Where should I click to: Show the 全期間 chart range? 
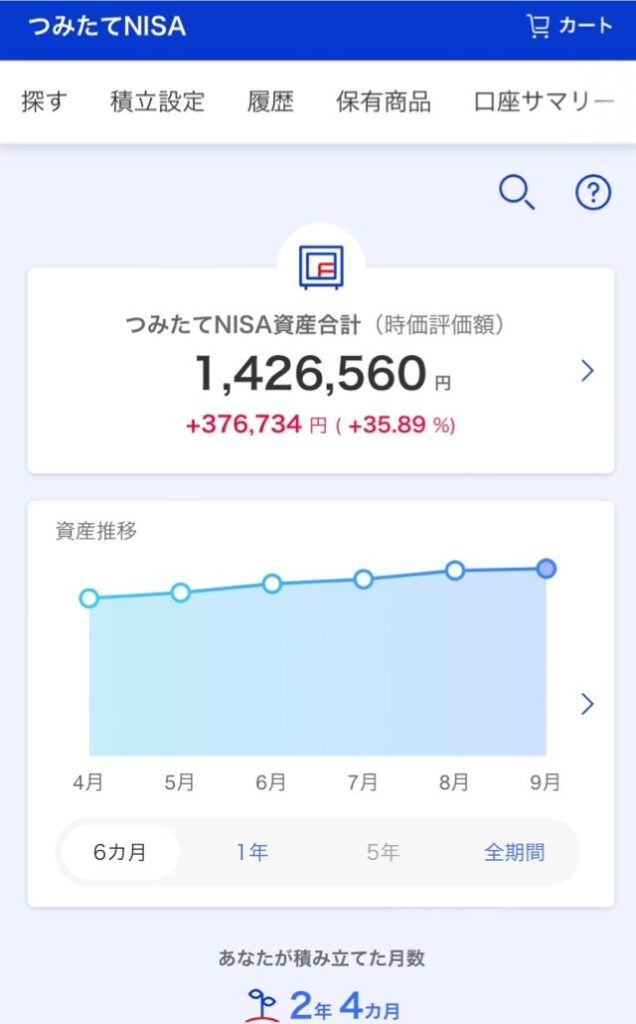(x=515, y=852)
